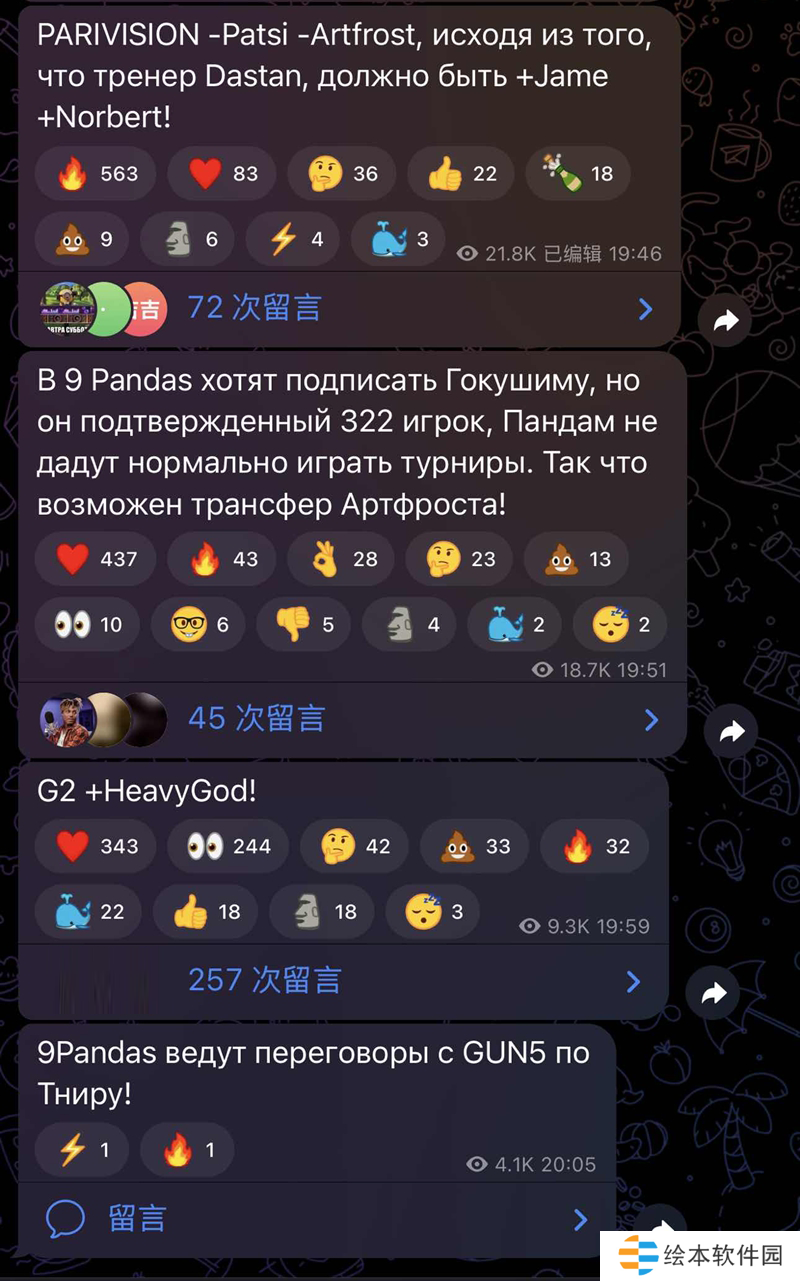Share the G2 +HeavyGod post

click(x=713, y=993)
